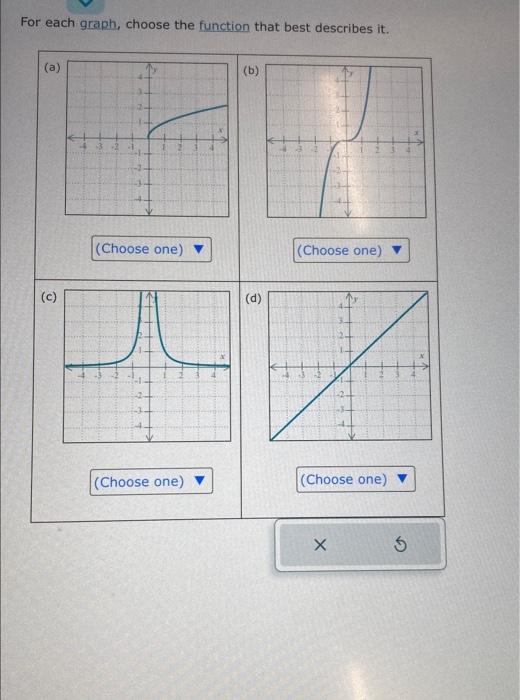
Task: Collapse the question with the top chevron
Action: click(85, 4)
